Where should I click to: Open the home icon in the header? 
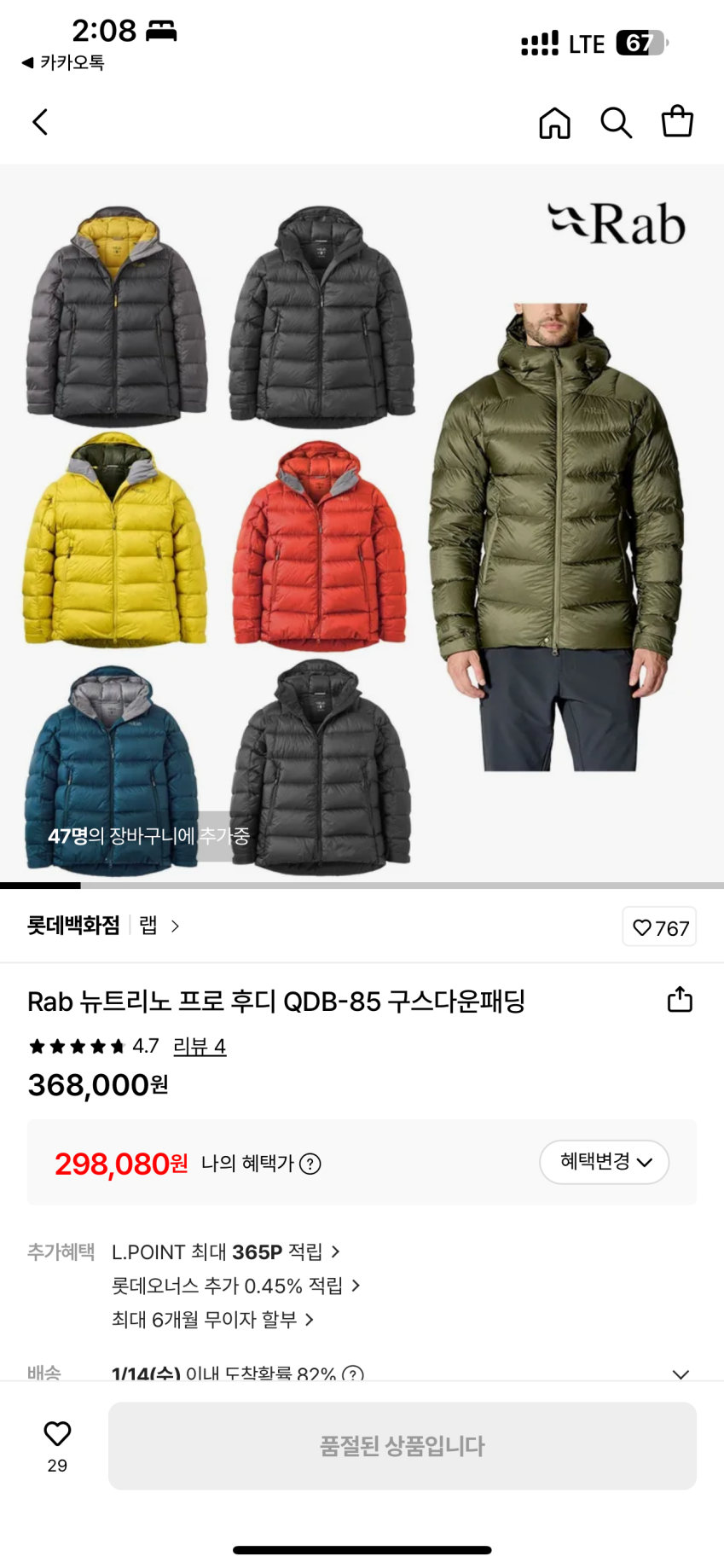click(554, 123)
